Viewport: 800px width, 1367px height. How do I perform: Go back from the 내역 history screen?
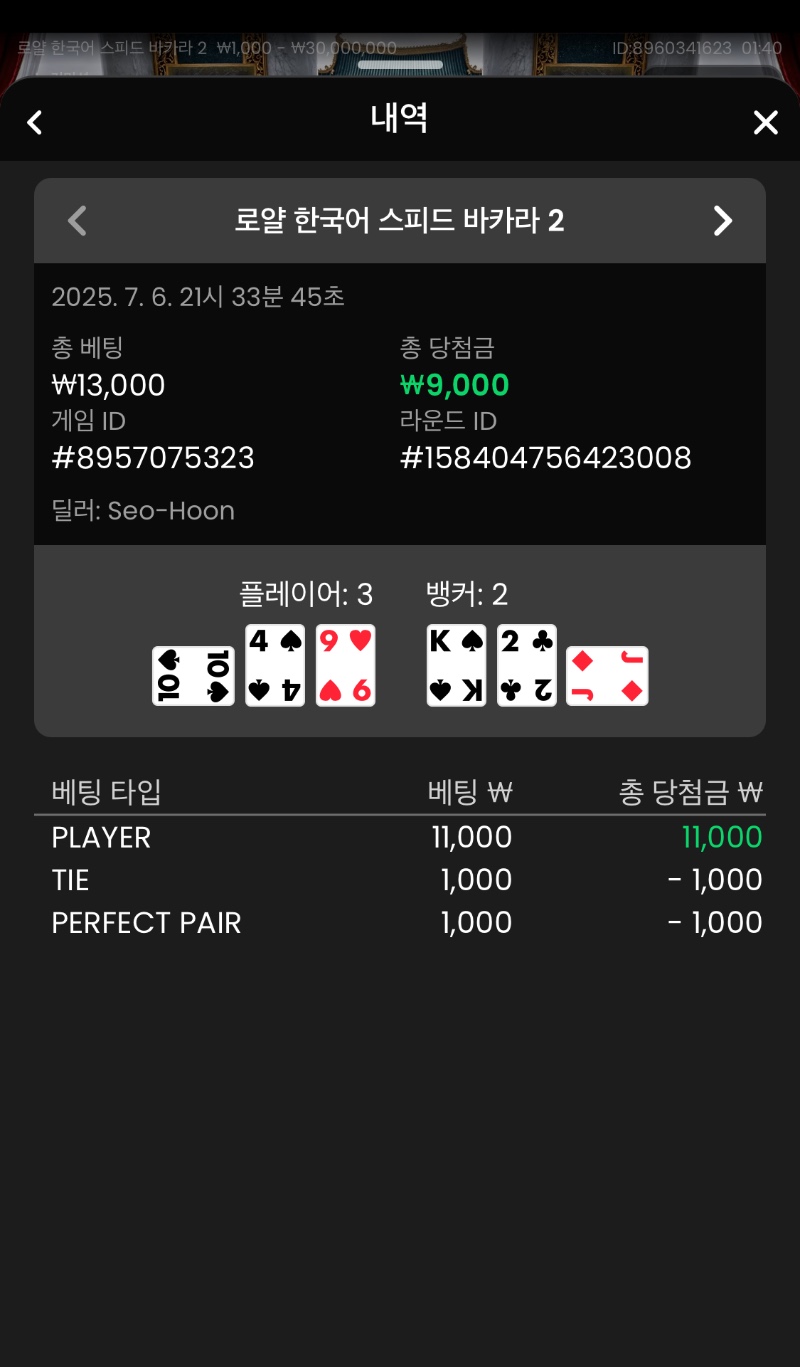(35, 123)
